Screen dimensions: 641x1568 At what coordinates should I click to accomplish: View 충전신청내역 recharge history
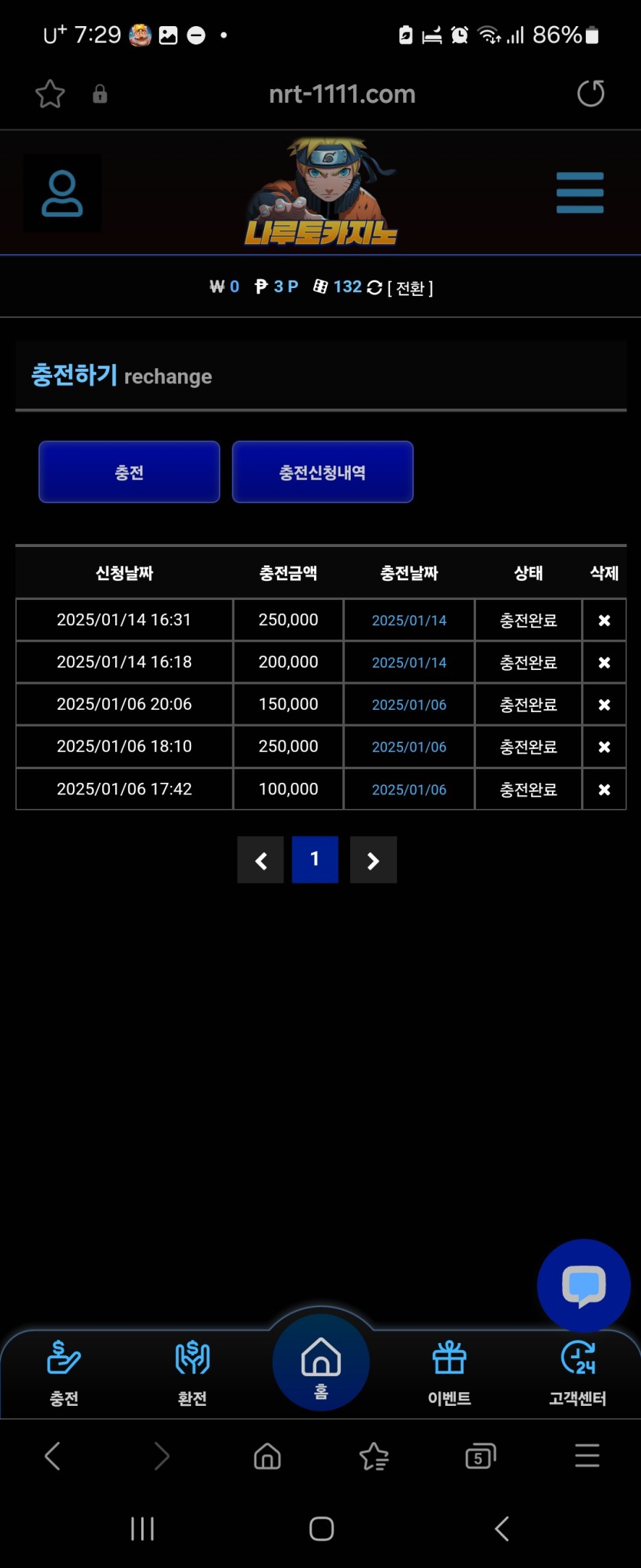point(322,472)
